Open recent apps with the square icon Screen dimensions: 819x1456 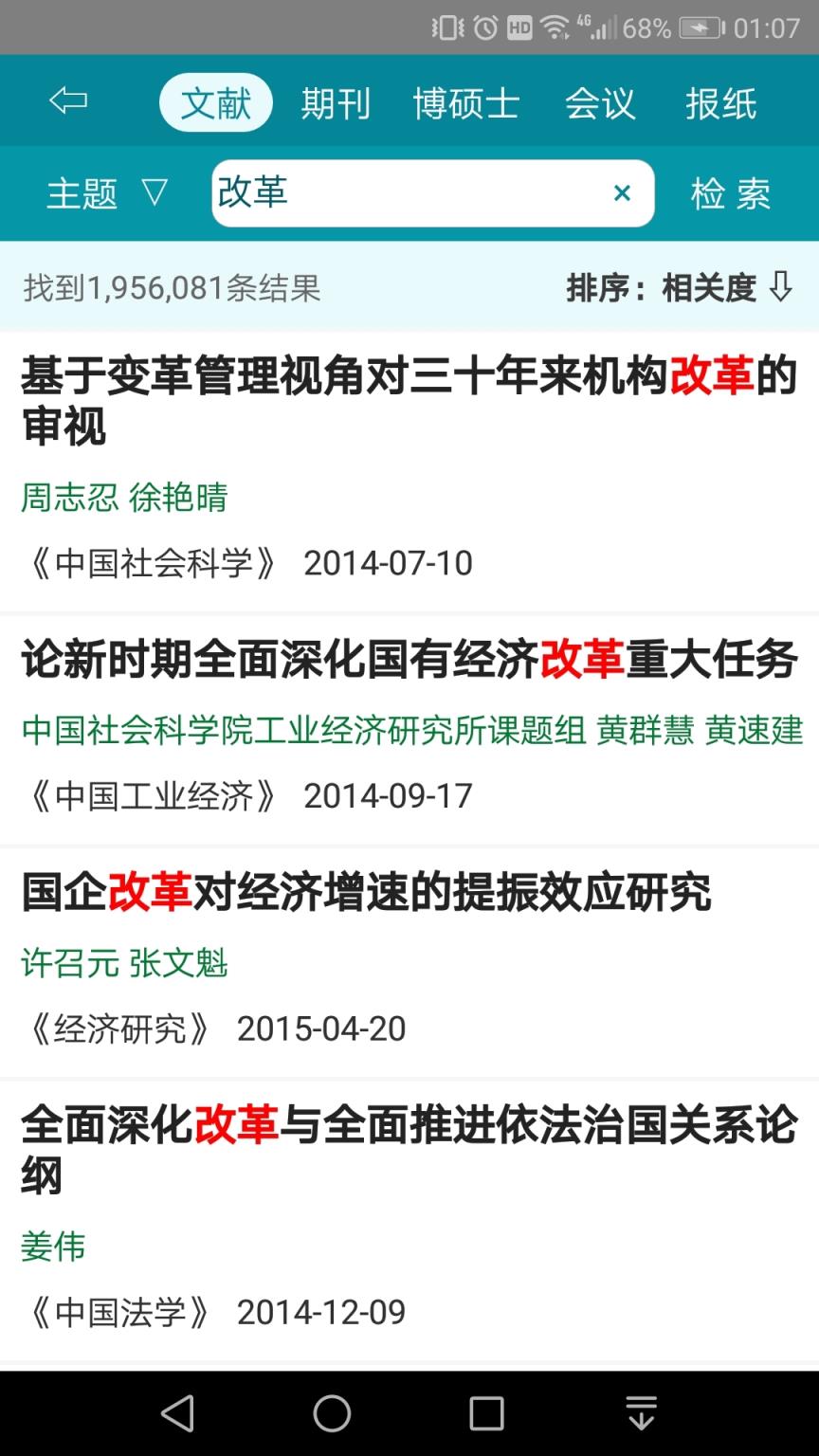click(486, 1411)
